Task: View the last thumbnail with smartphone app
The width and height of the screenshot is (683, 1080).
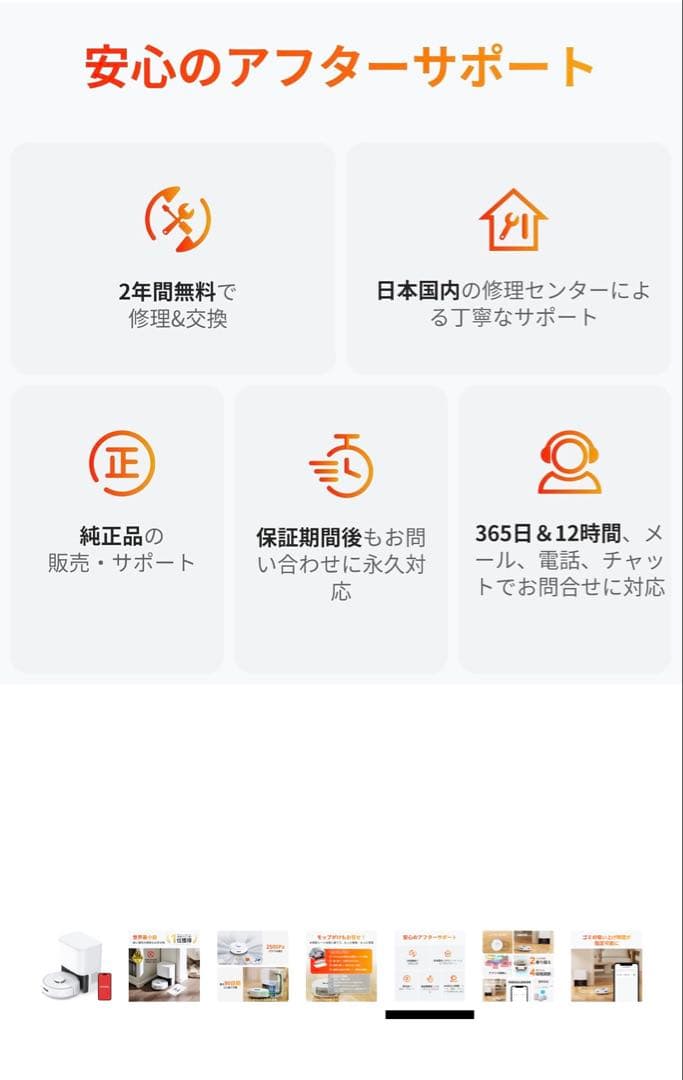Action: [606, 966]
